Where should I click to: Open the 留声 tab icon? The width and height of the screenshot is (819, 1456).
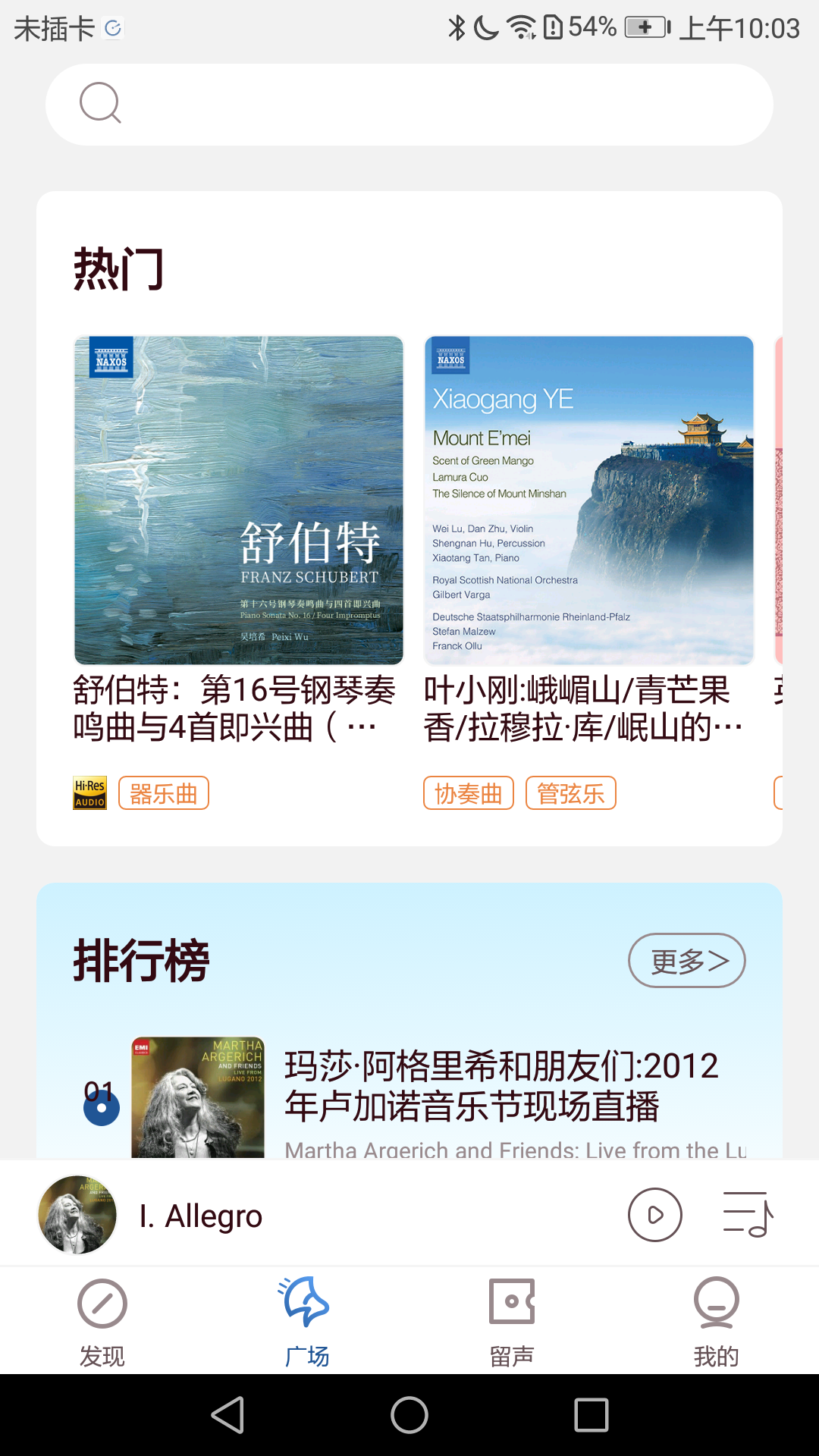point(512,1303)
